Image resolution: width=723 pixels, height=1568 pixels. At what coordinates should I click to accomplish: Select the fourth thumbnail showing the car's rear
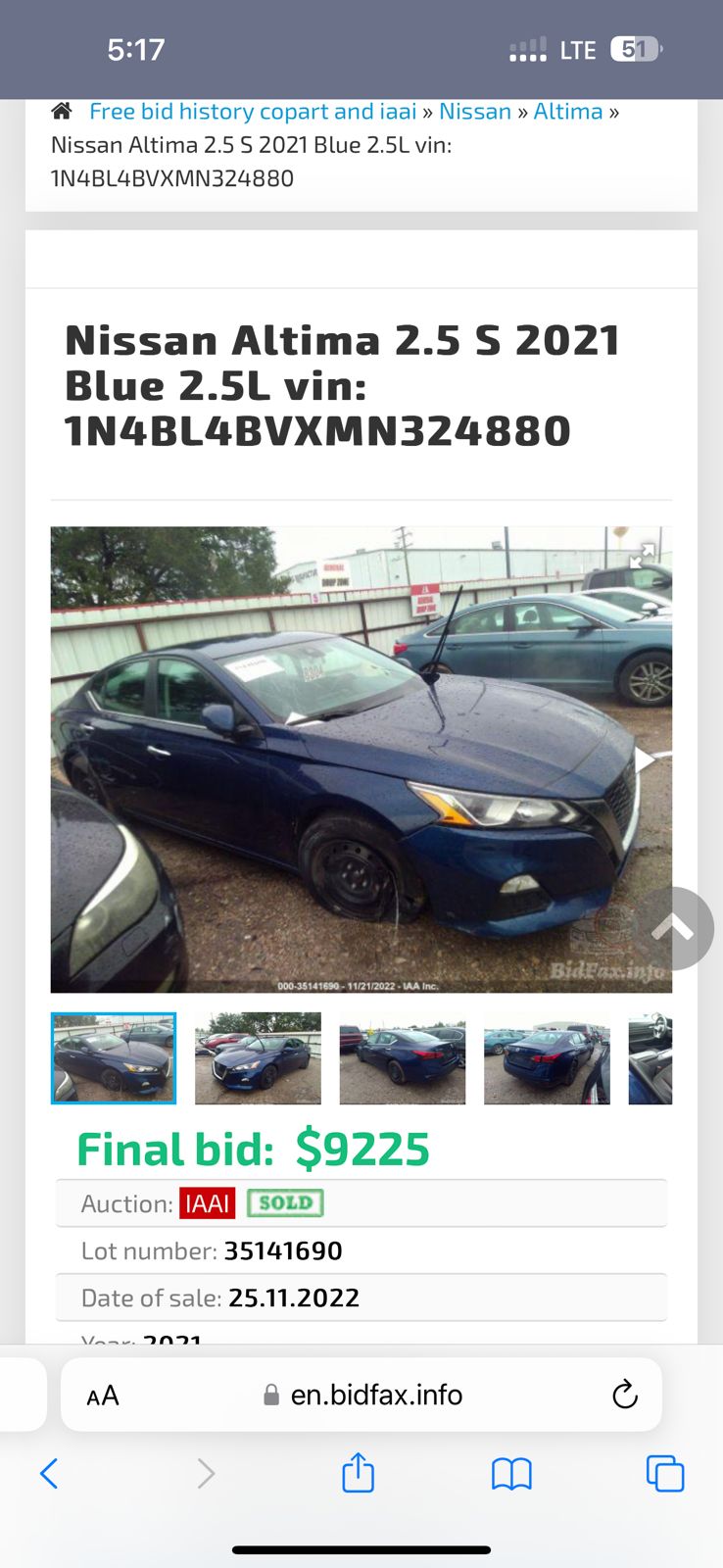[x=547, y=1058]
